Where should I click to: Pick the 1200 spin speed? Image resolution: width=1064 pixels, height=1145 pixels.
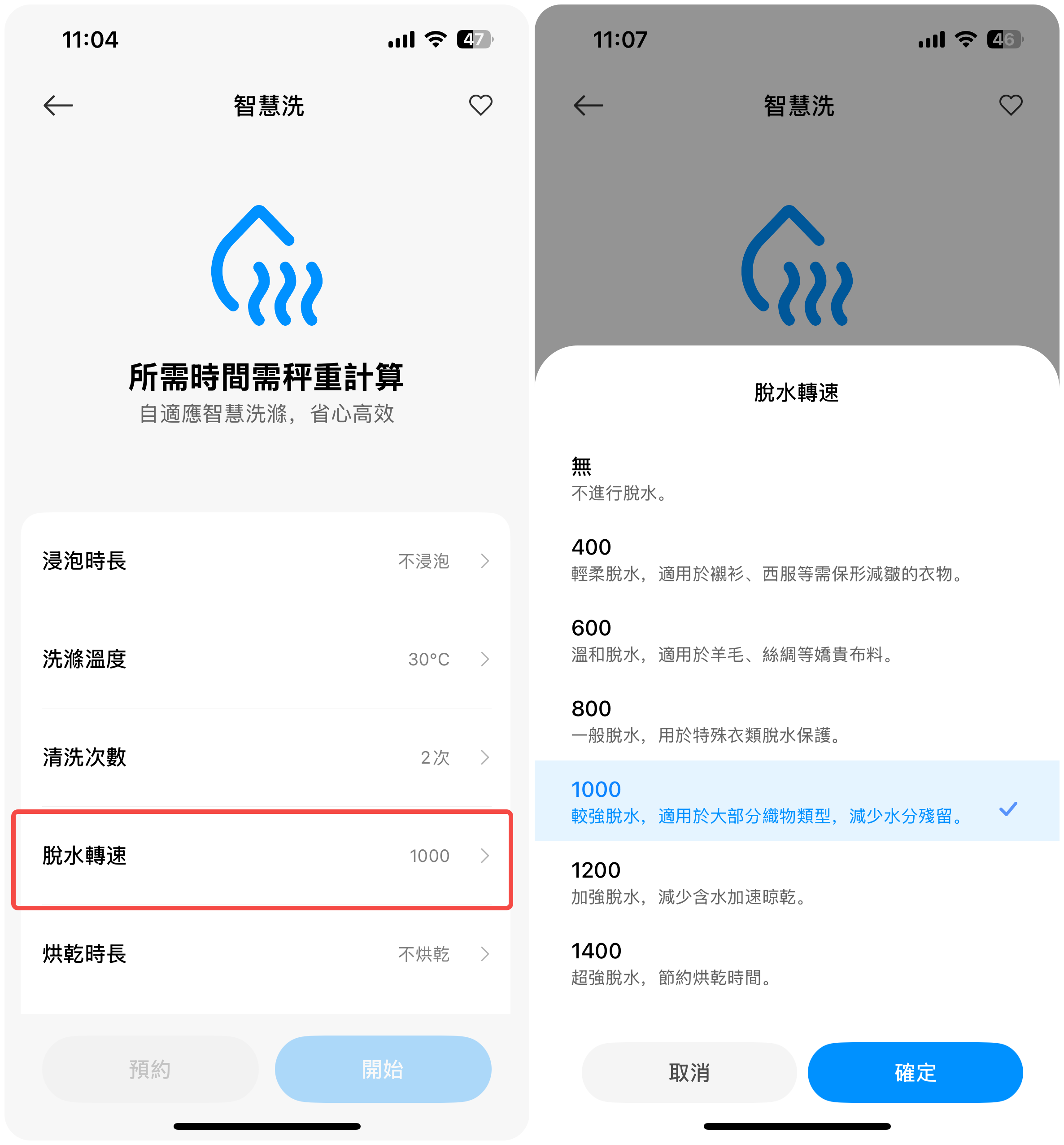click(797, 882)
